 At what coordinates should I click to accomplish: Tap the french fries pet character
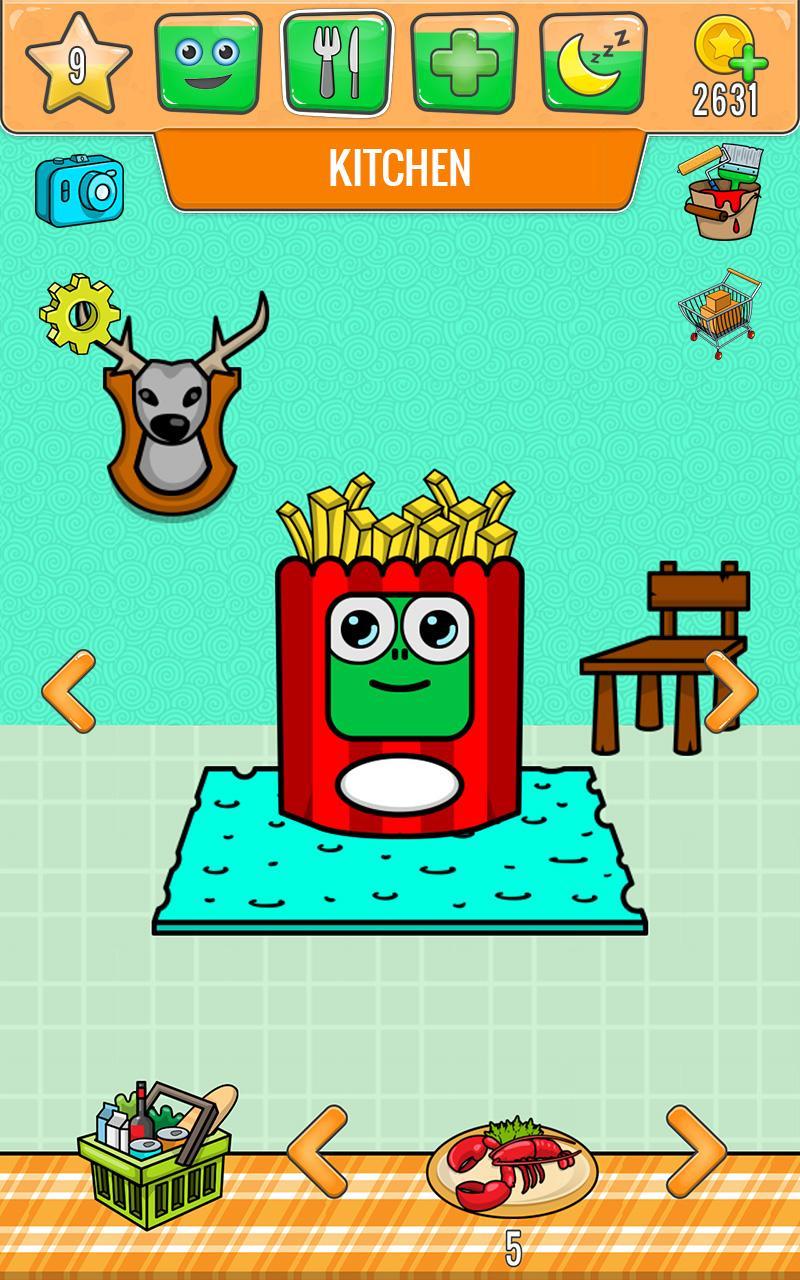coord(400,670)
